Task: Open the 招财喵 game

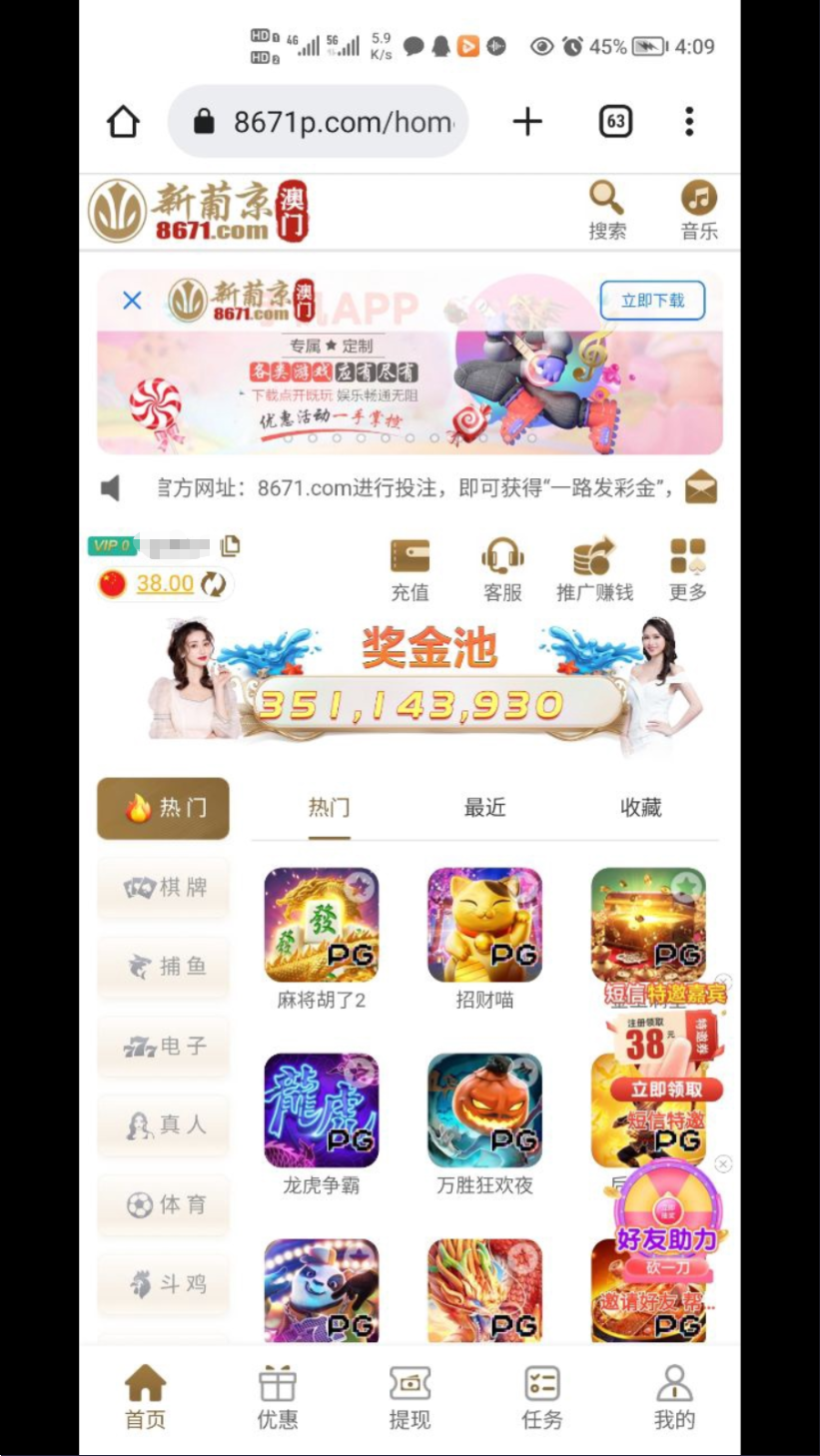Action: click(484, 926)
